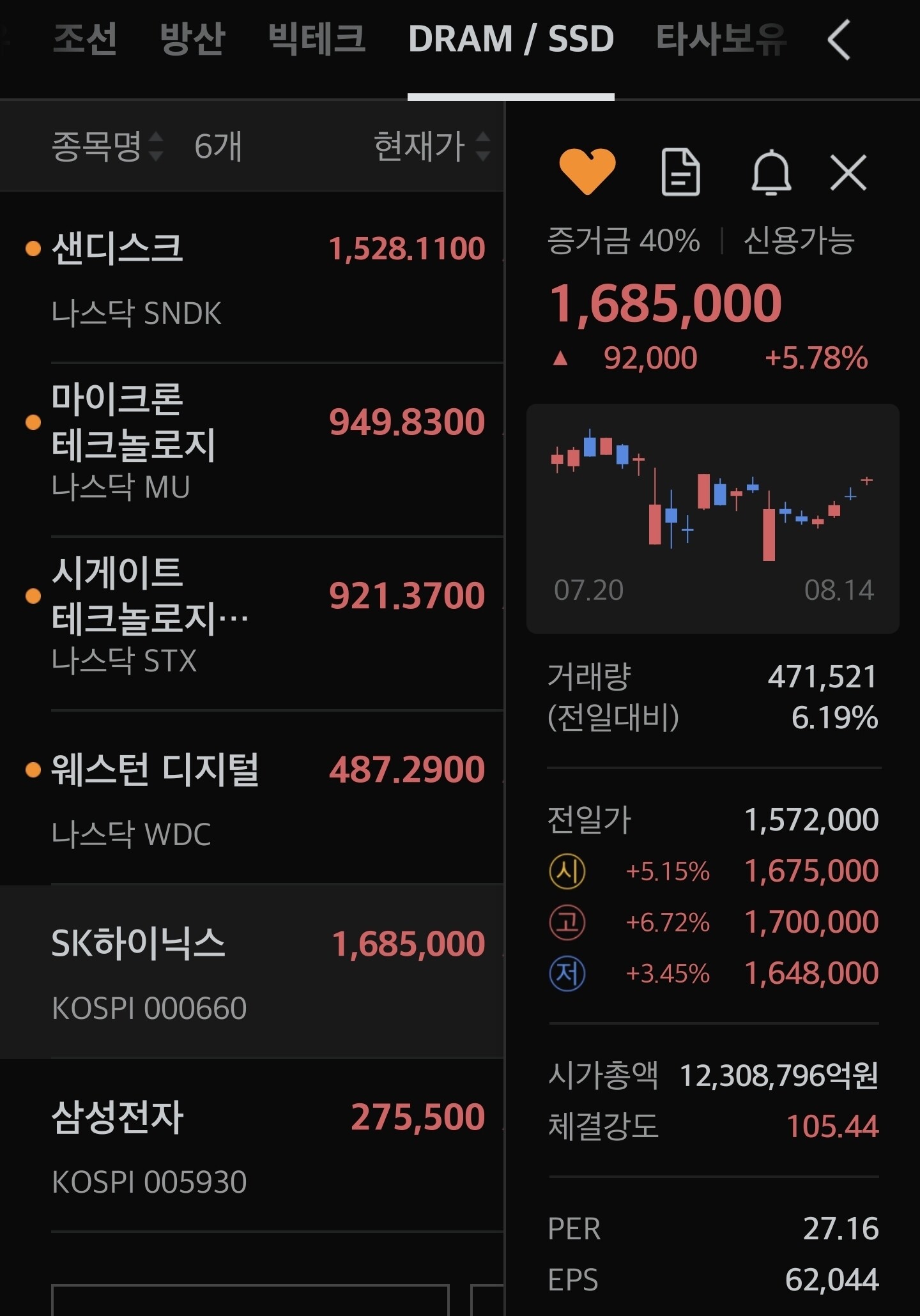Select the 샌디스크 SNDK row

click(x=252, y=277)
